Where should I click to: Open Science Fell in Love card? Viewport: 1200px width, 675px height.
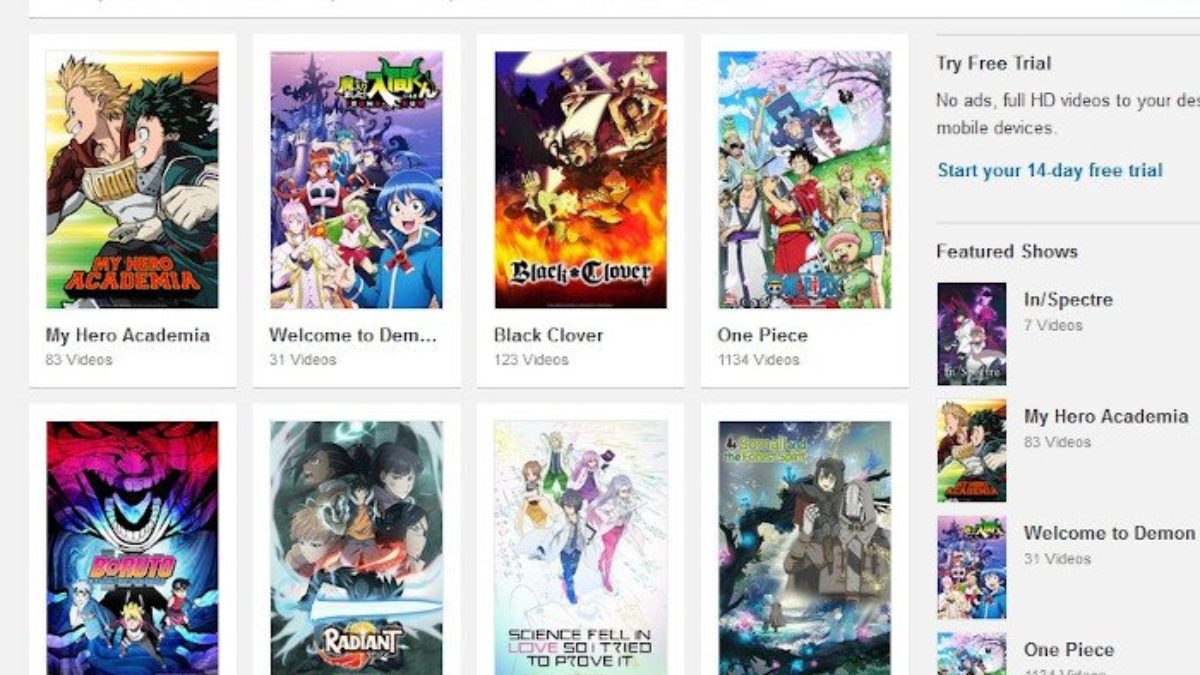[580, 547]
